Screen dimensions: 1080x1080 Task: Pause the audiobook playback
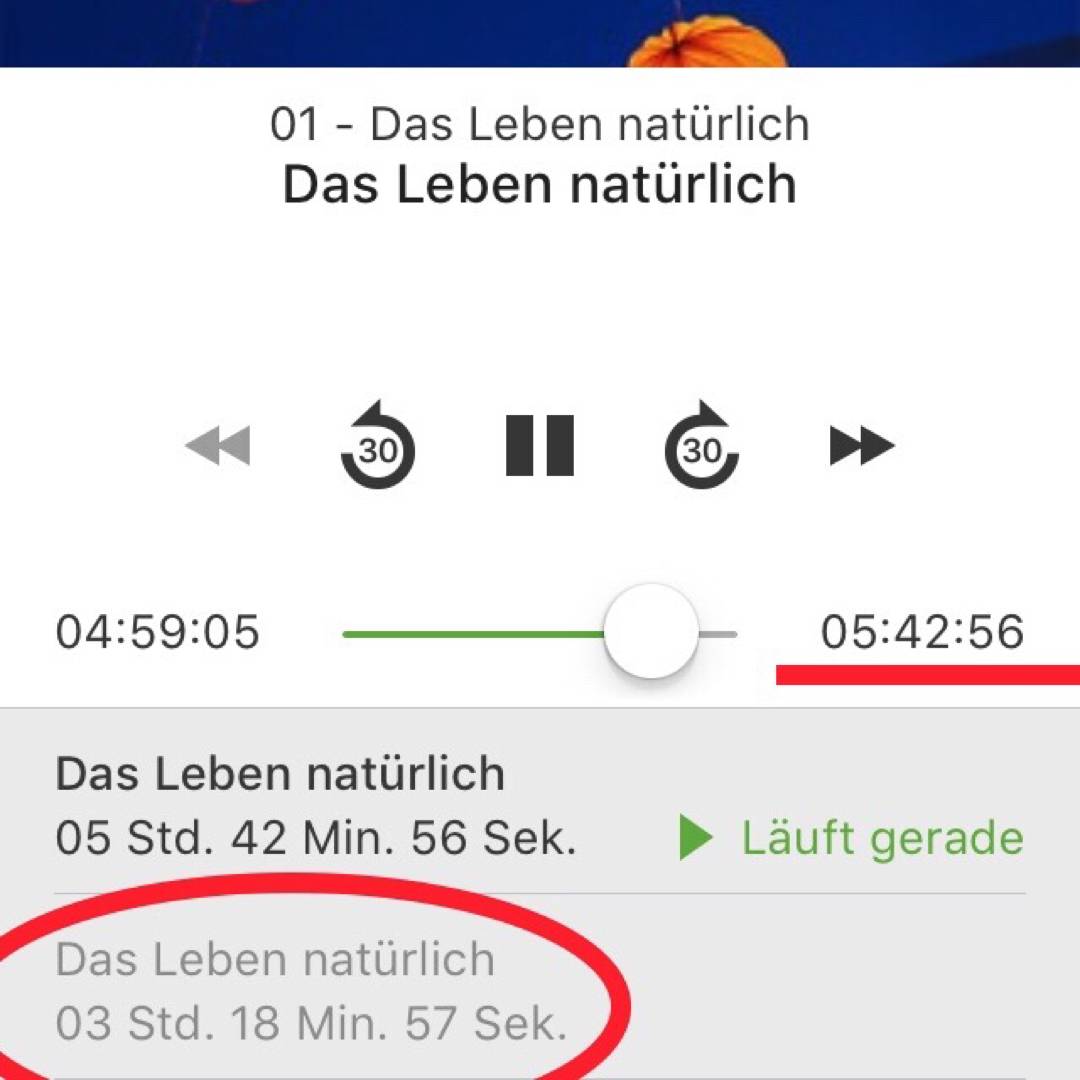[x=540, y=445]
